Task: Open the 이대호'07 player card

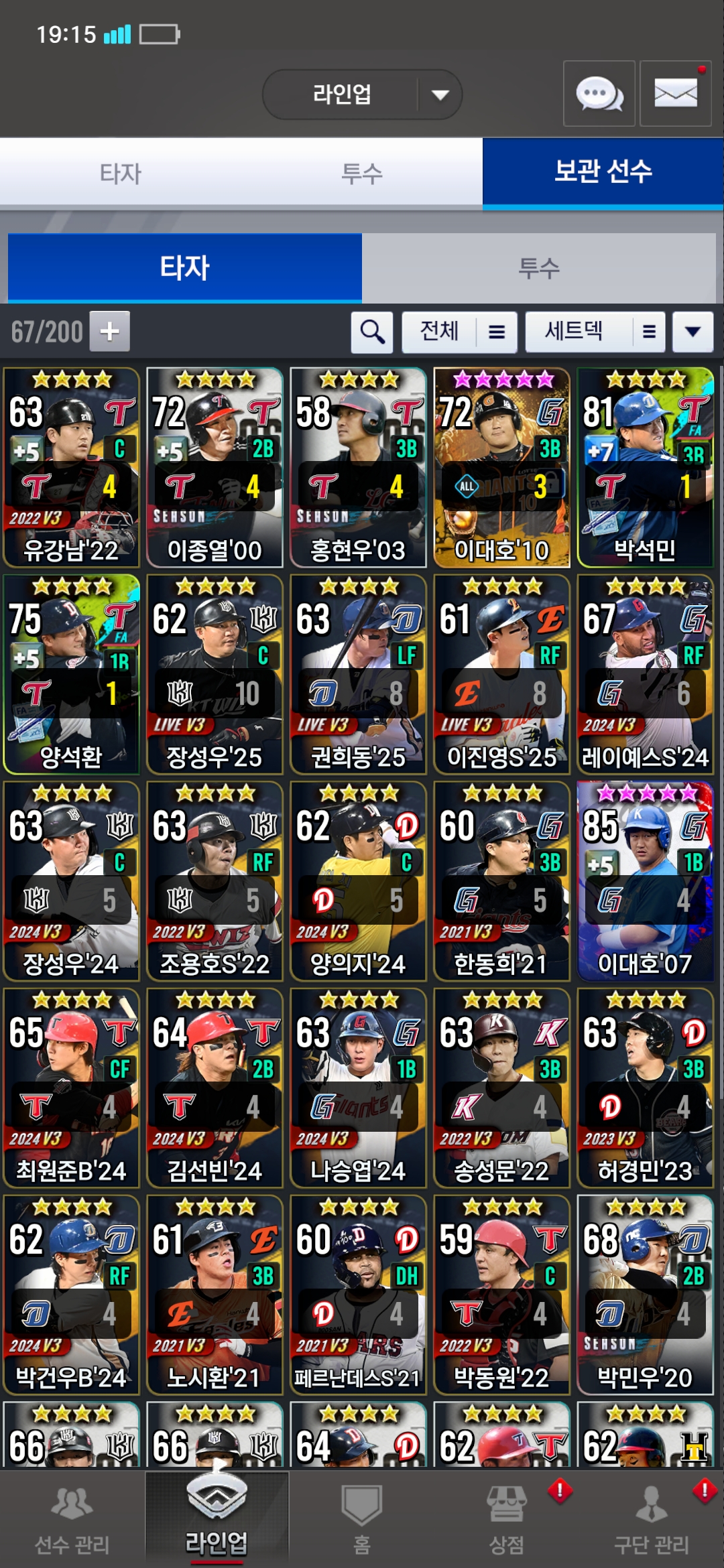Action: coord(645,880)
